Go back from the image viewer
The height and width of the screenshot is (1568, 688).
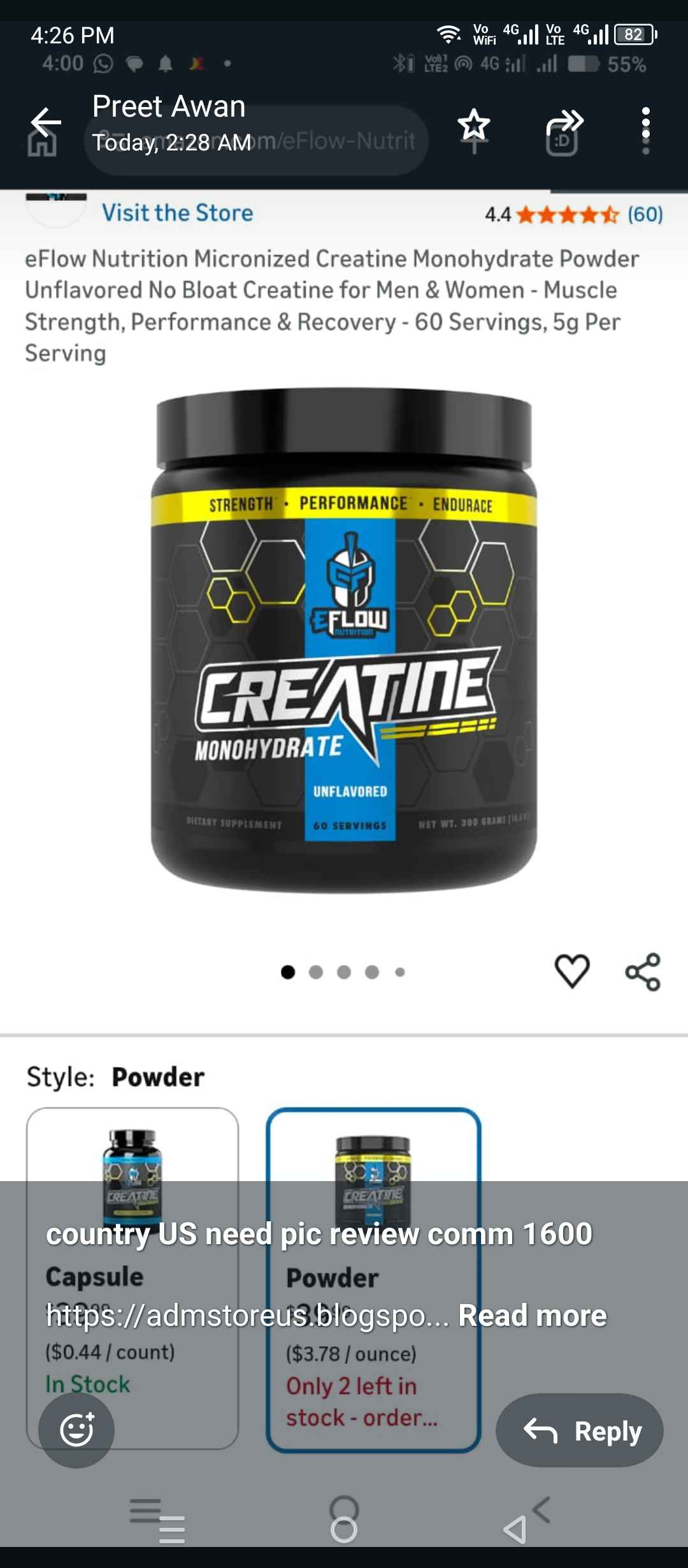tap(46, 122)
